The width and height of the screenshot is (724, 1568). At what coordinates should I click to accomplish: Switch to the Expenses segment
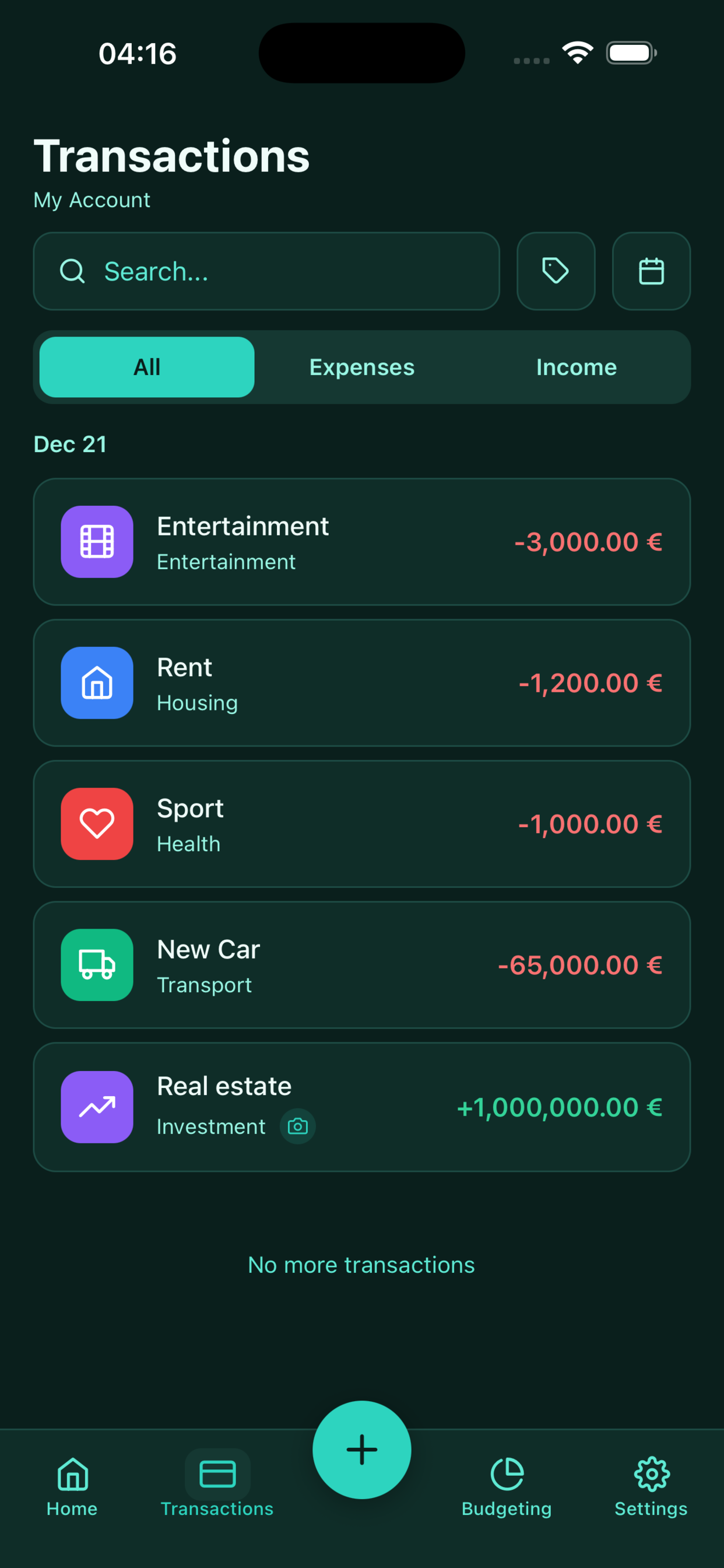(x=361, y=367)
